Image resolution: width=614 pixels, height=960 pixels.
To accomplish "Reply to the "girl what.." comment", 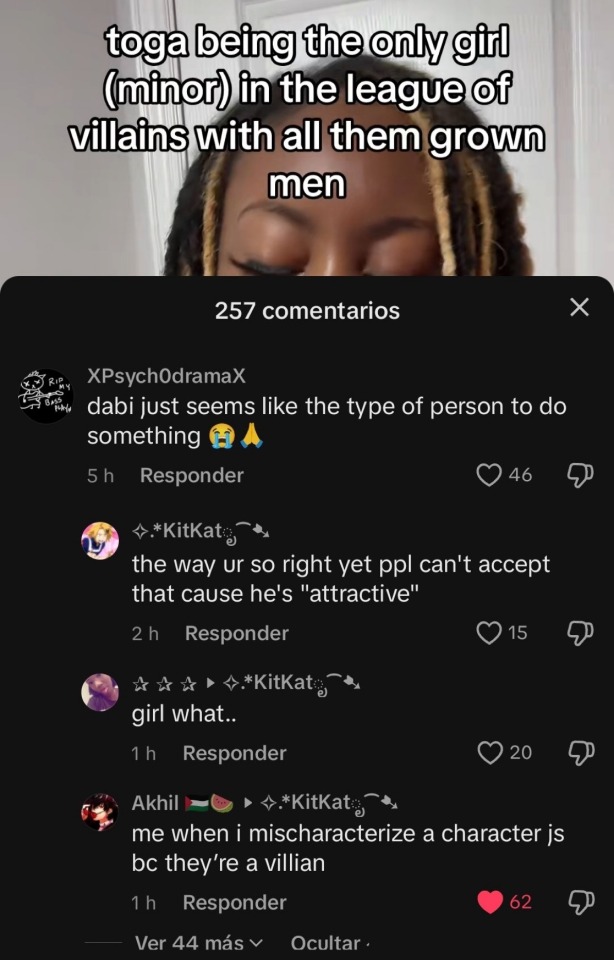I will click(x=234, y=753).
